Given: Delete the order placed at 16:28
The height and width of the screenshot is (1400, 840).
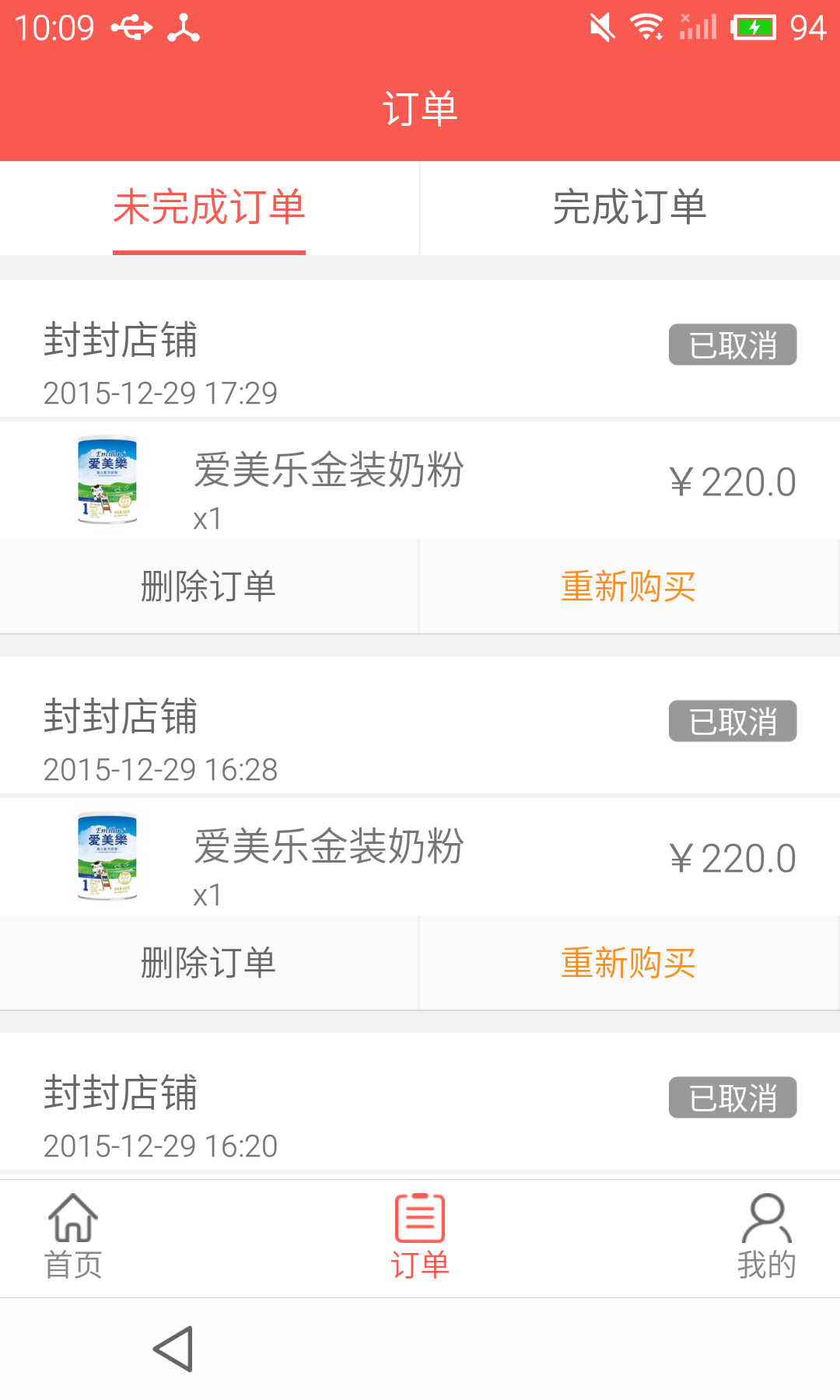Looking at the screenshot, I should (x=208, y=963).
